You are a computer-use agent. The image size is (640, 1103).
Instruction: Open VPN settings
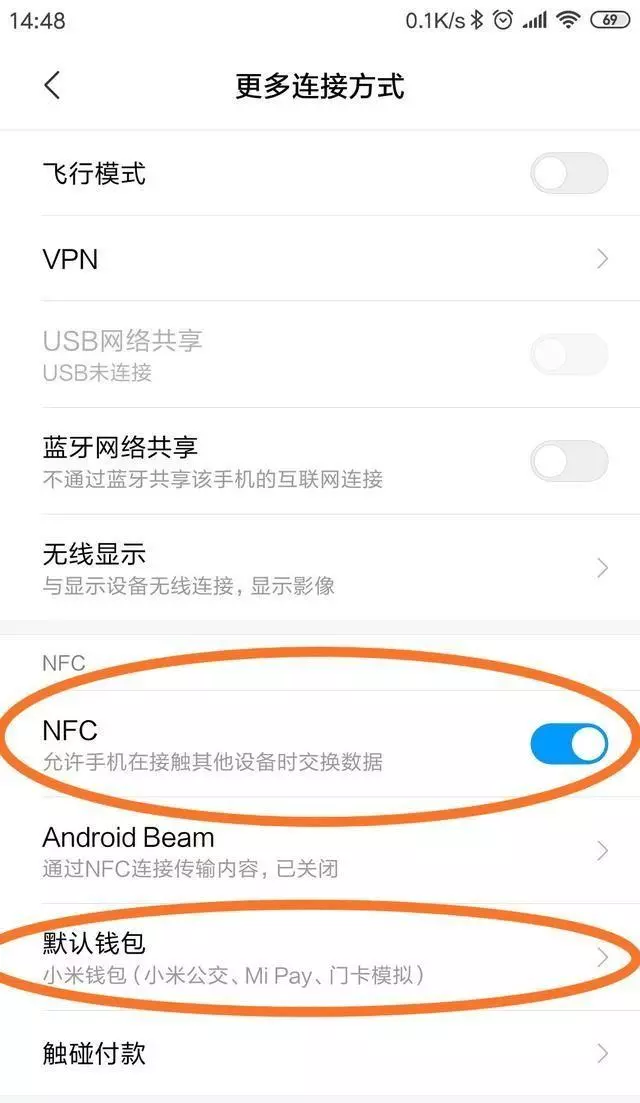[320, 259]
